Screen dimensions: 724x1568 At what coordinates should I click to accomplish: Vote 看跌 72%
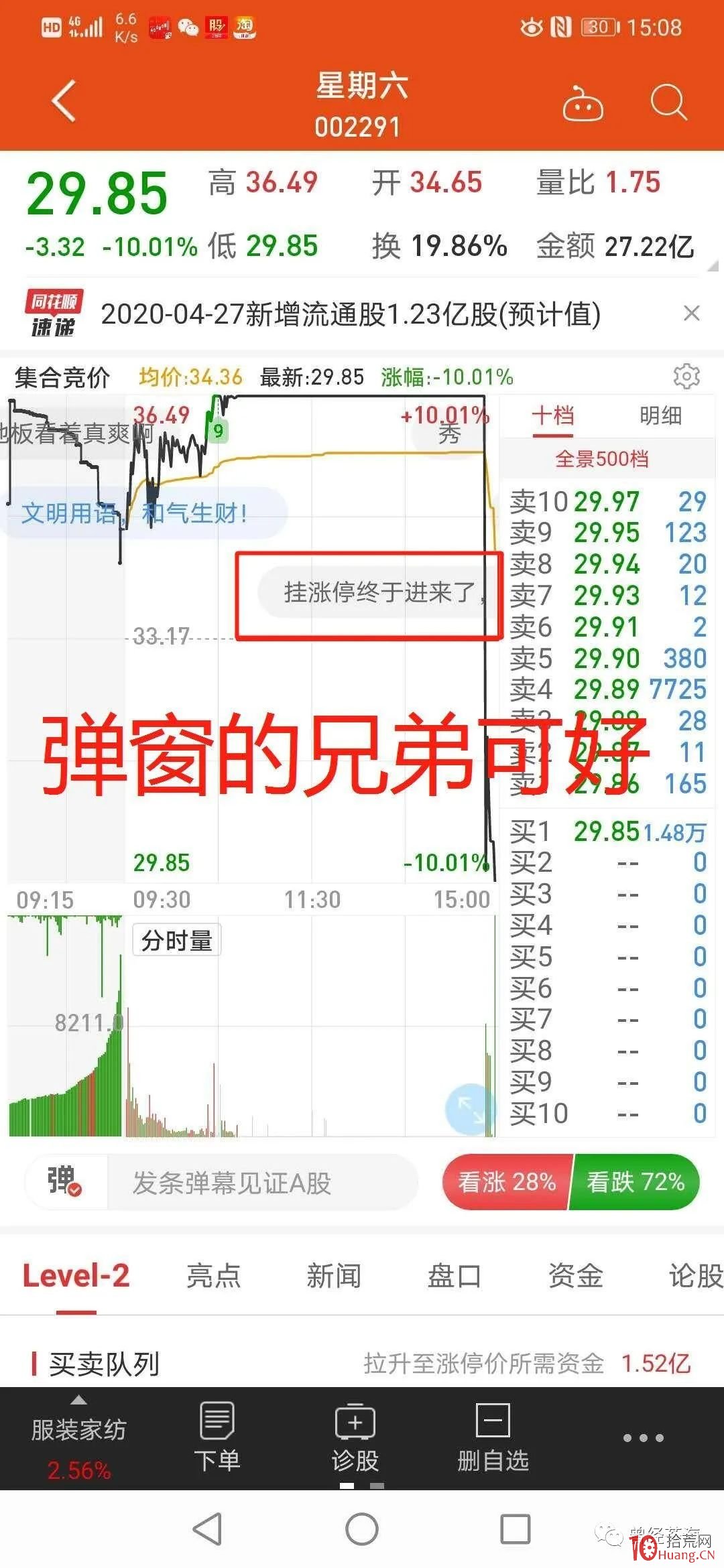click(x=636, y=1181)
